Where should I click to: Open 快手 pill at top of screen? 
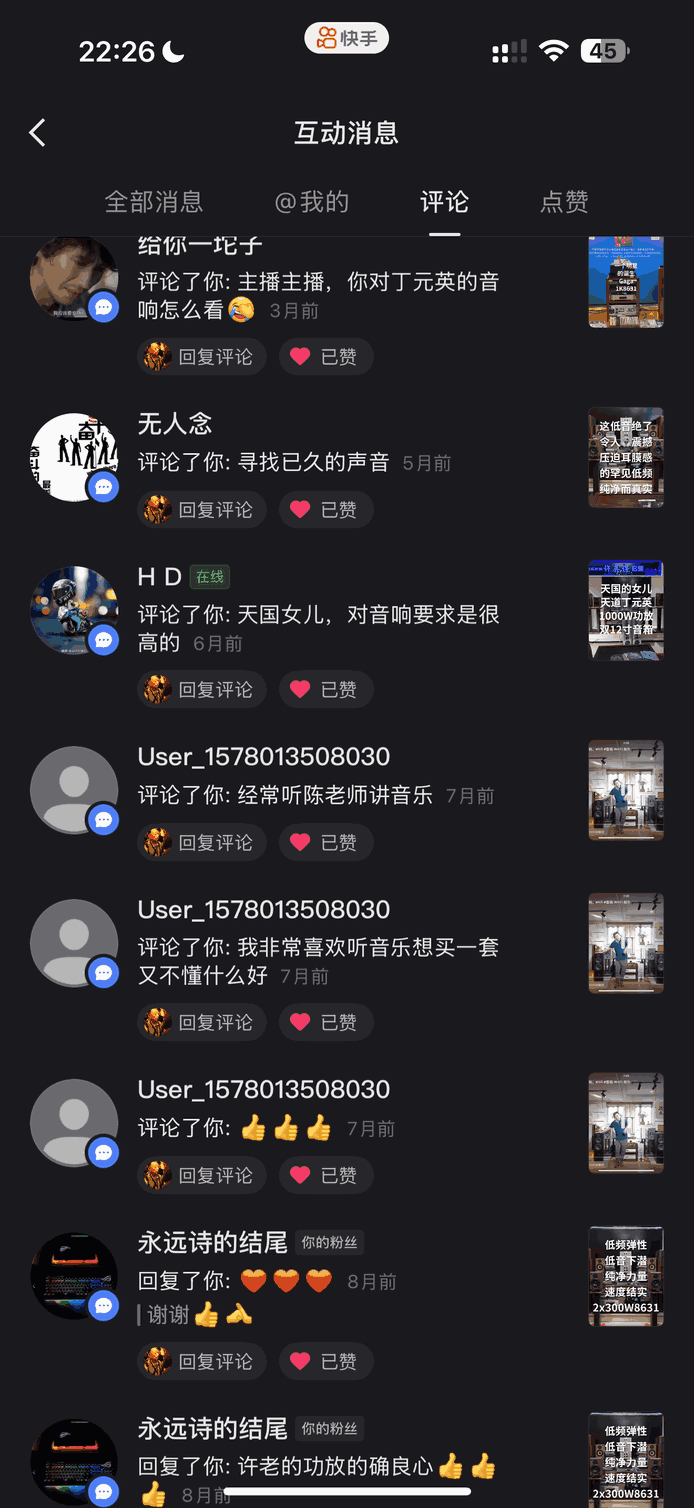pyautogui.click(x=347, y=39)
